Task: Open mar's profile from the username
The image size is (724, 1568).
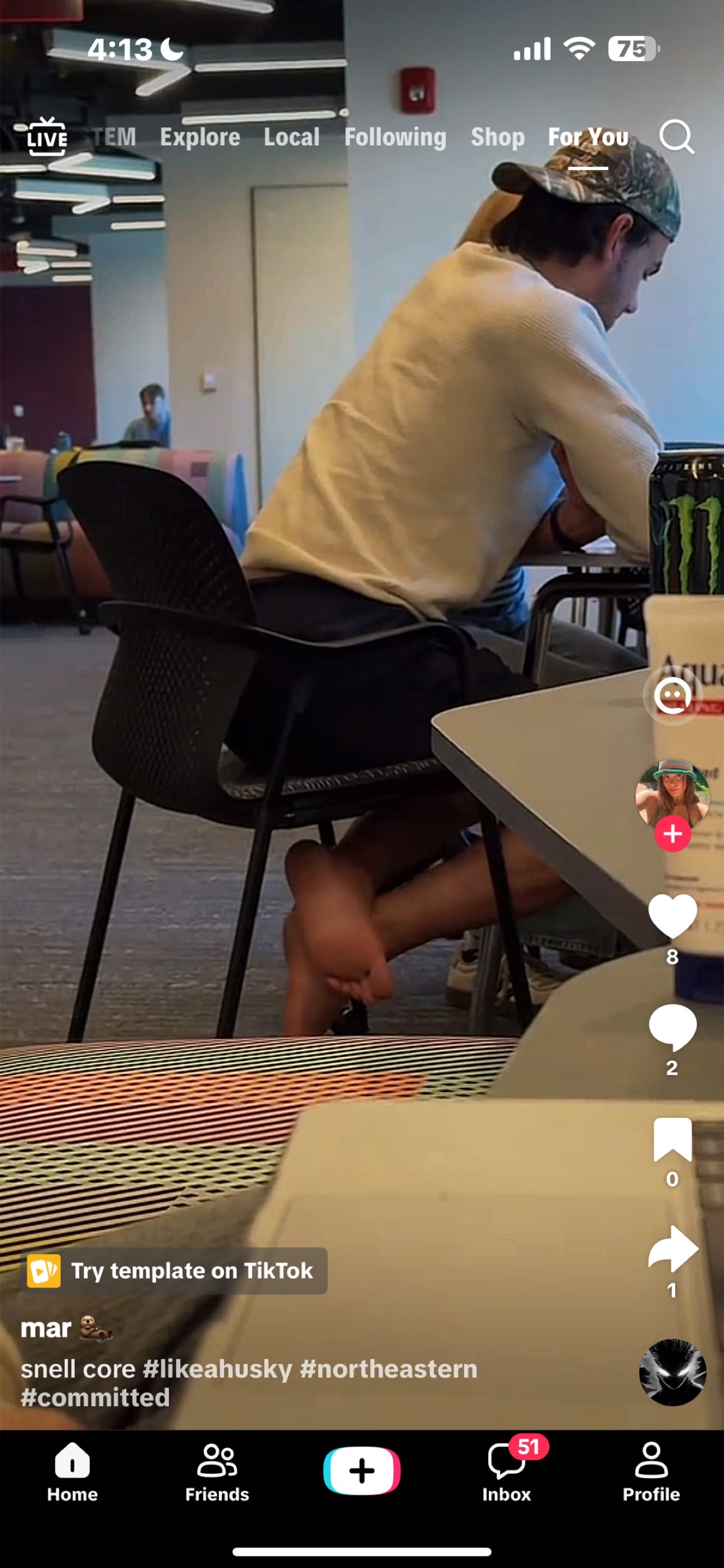Action: [46, 1329]
